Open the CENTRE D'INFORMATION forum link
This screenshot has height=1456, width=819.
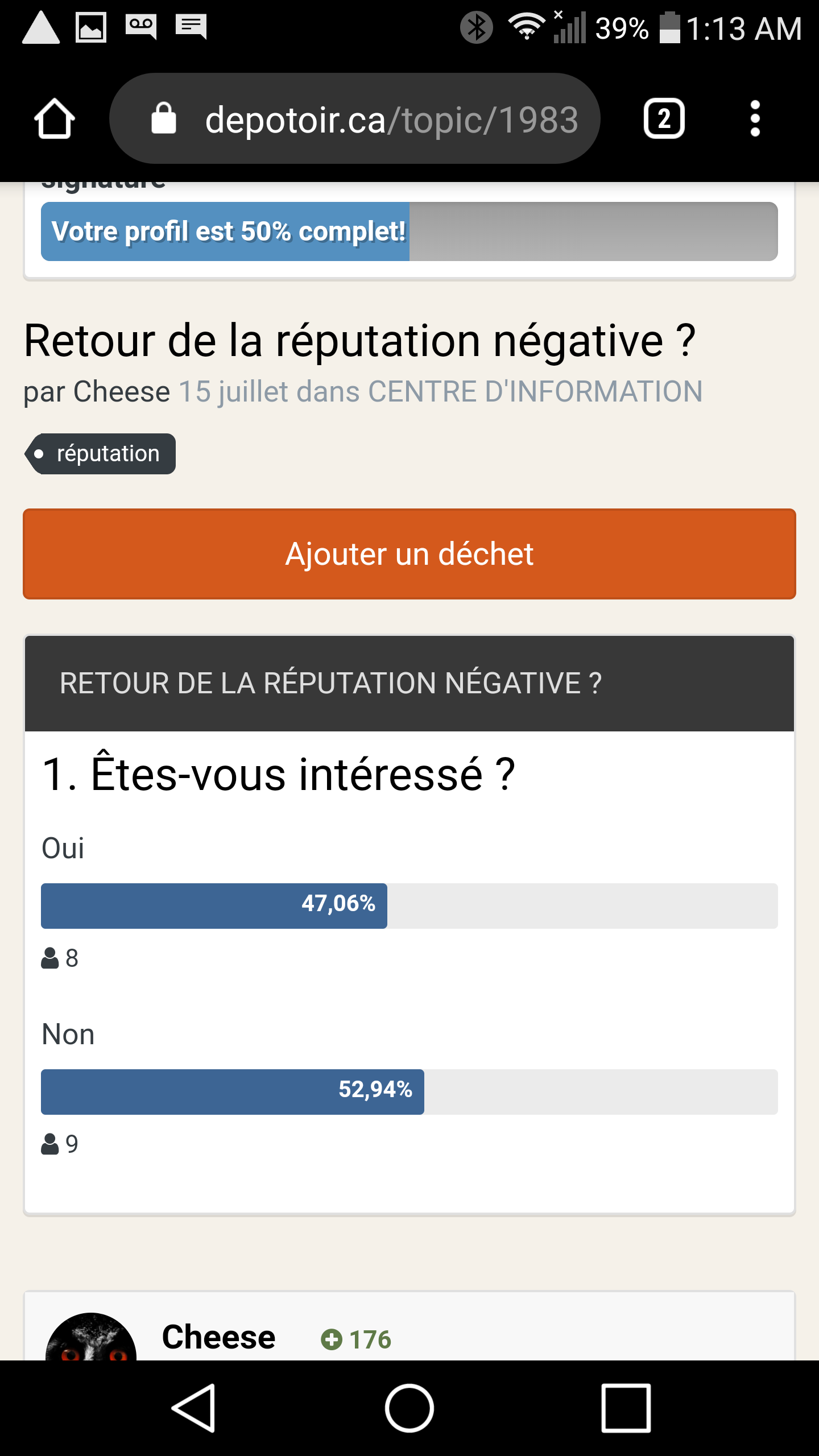click(x=535, y=392)
